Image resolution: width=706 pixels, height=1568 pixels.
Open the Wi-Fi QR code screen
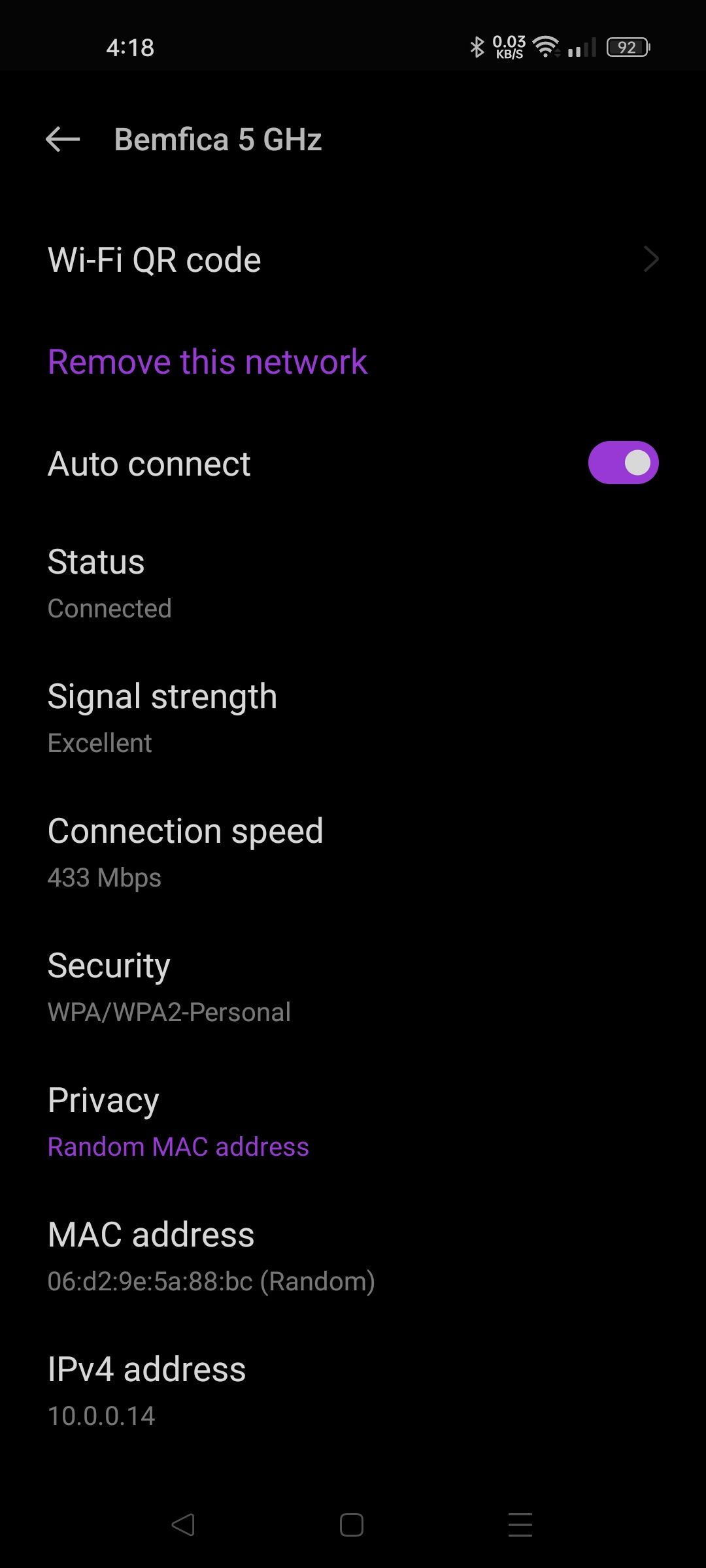coord(154,259)
